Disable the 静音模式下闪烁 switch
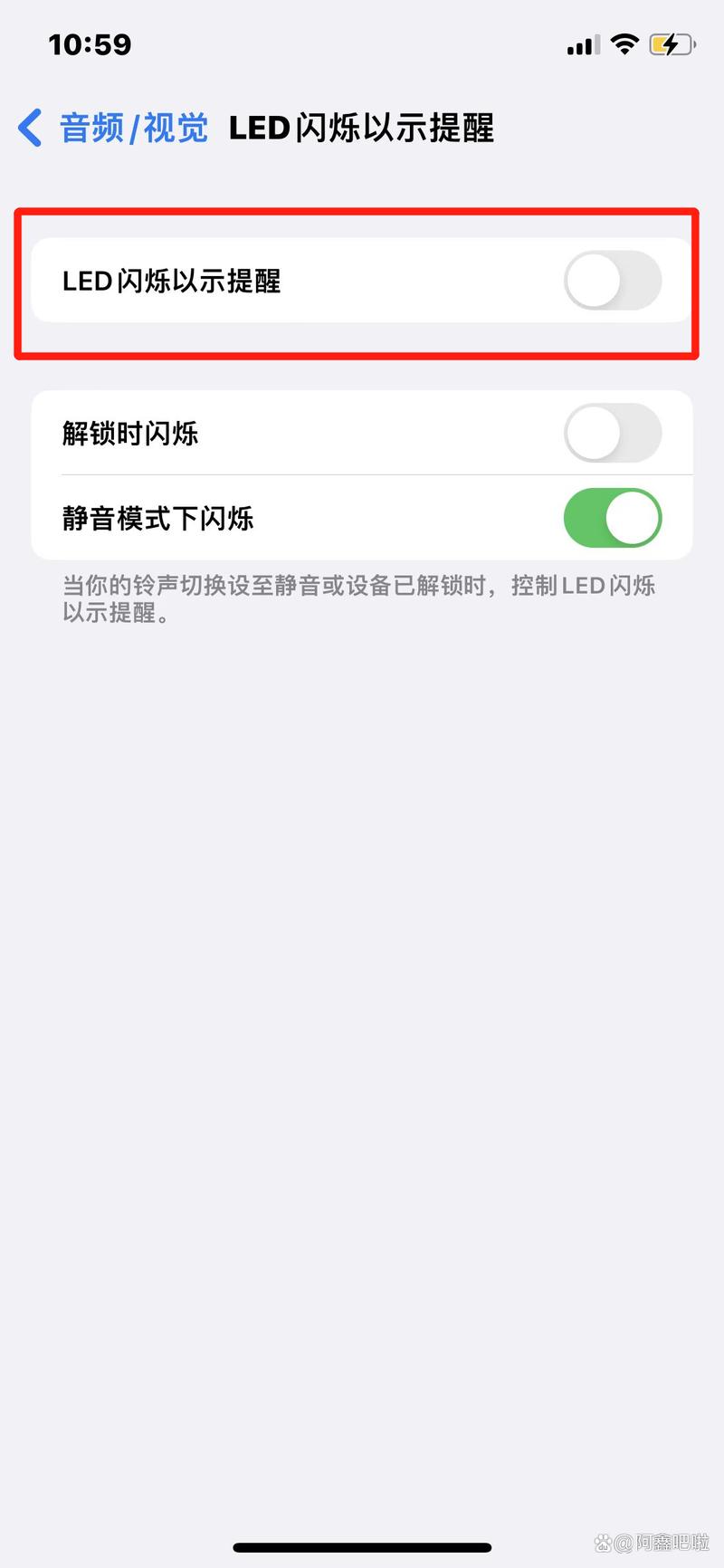The width and height of the screenshot is (724, 1568). pyautogui.click(x=613, y=518)
